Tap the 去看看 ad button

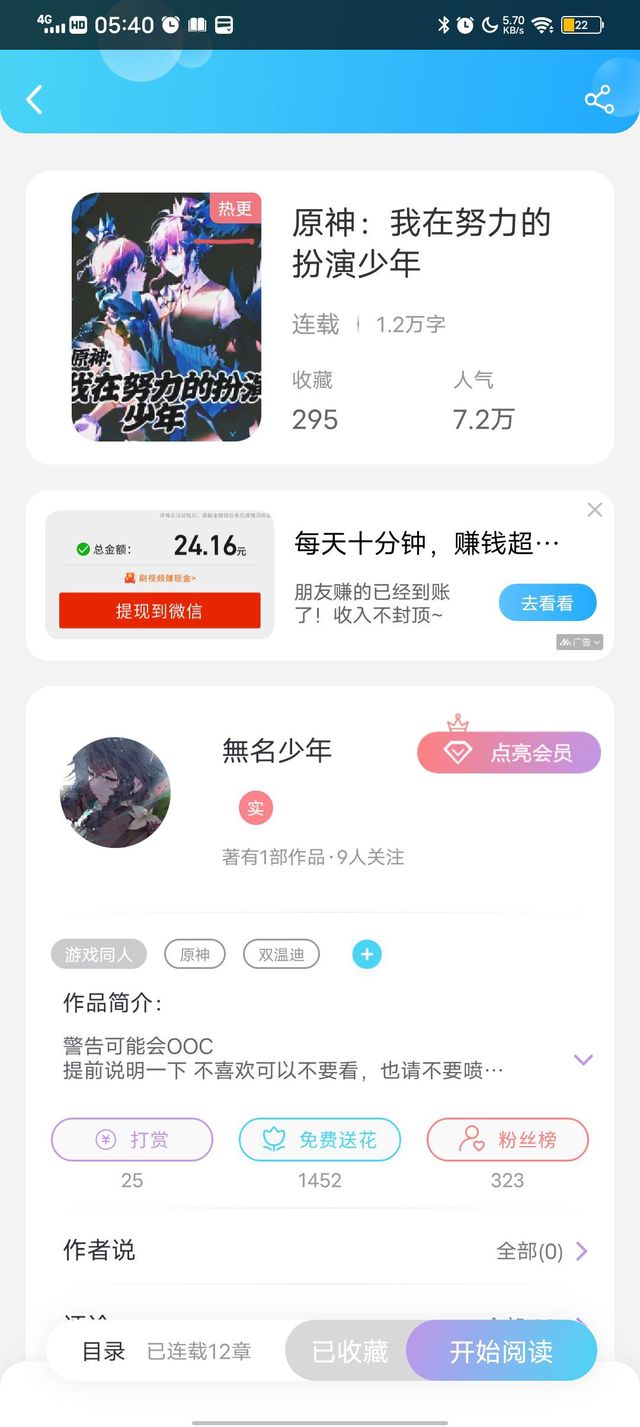click(547, 603)
